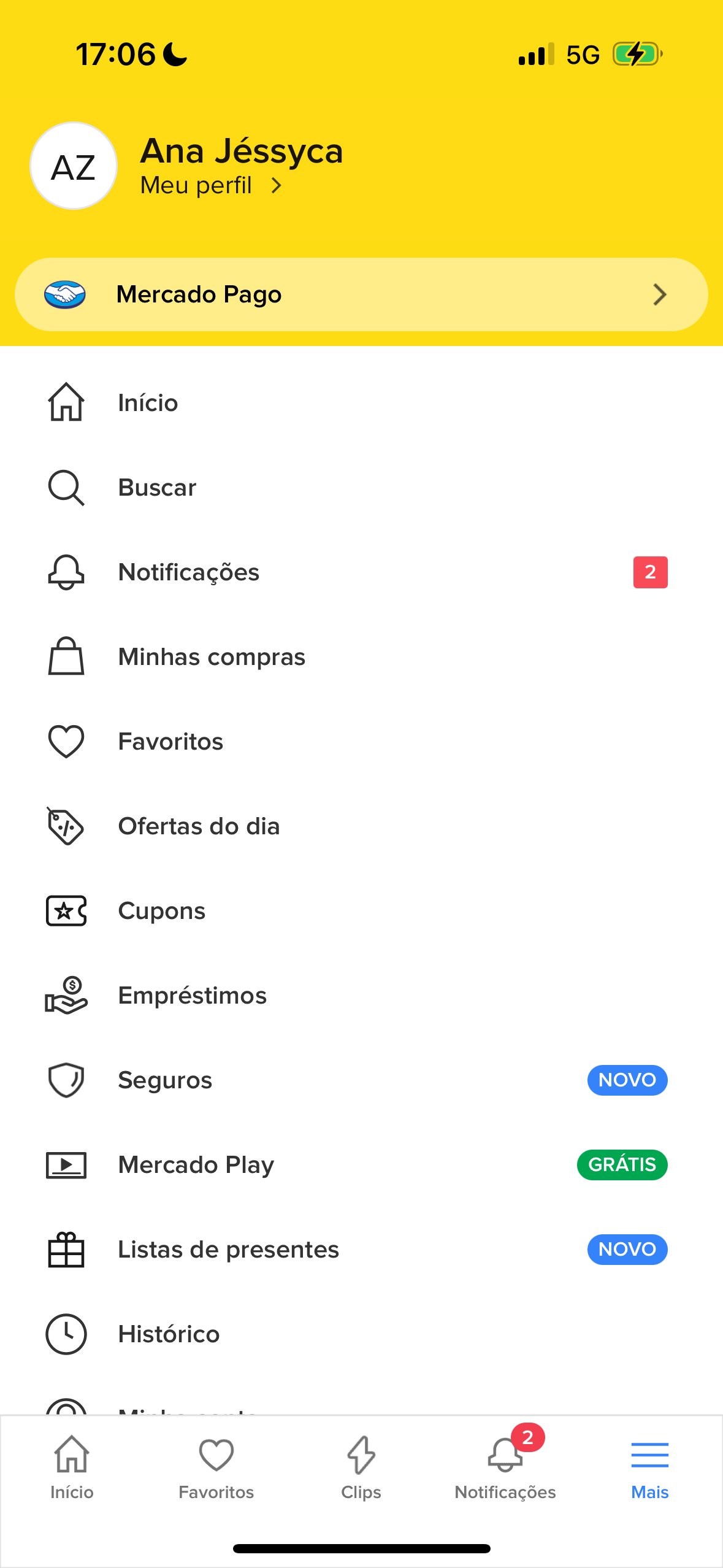Go to Início in the menu list
The width and height of the screenshot is (723, 1568).
tap(361, 403)
